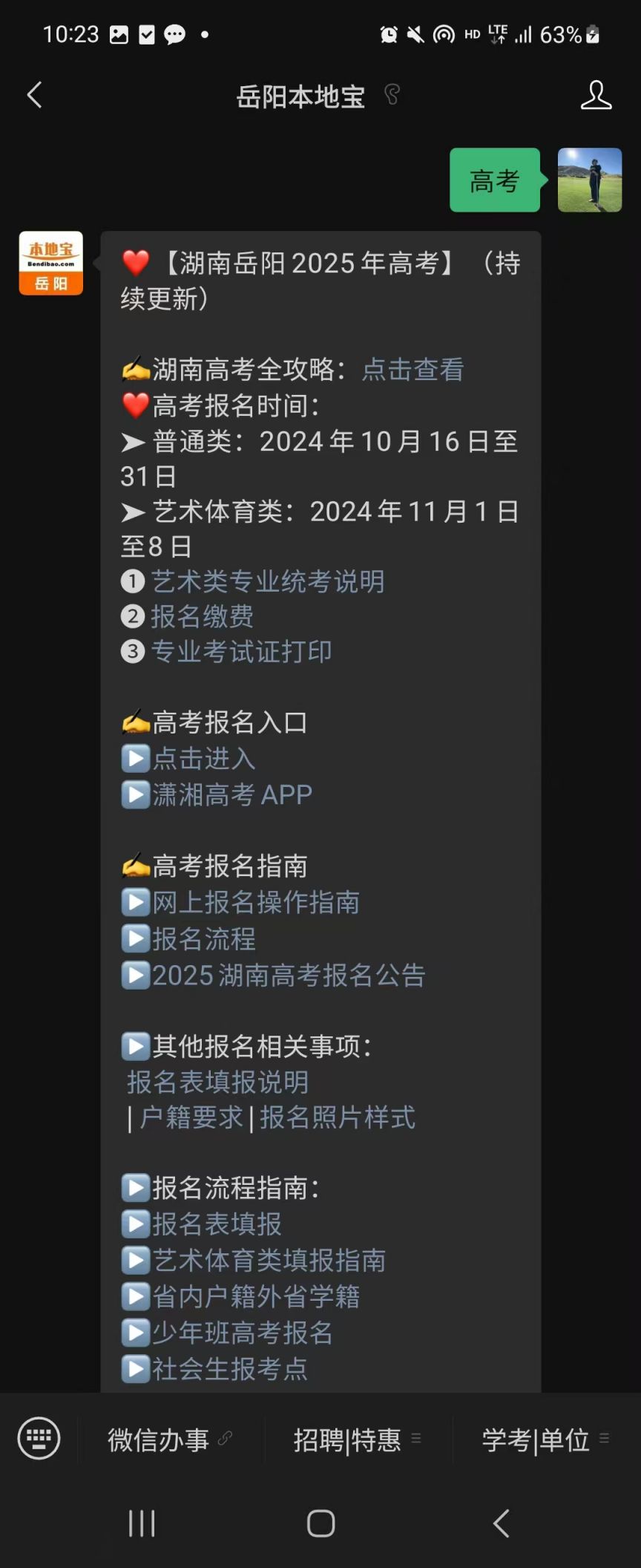641x1568 pixels.
Task: Open the 报名缴费 link
Action: pyautogui.click(x=202, y=616)
